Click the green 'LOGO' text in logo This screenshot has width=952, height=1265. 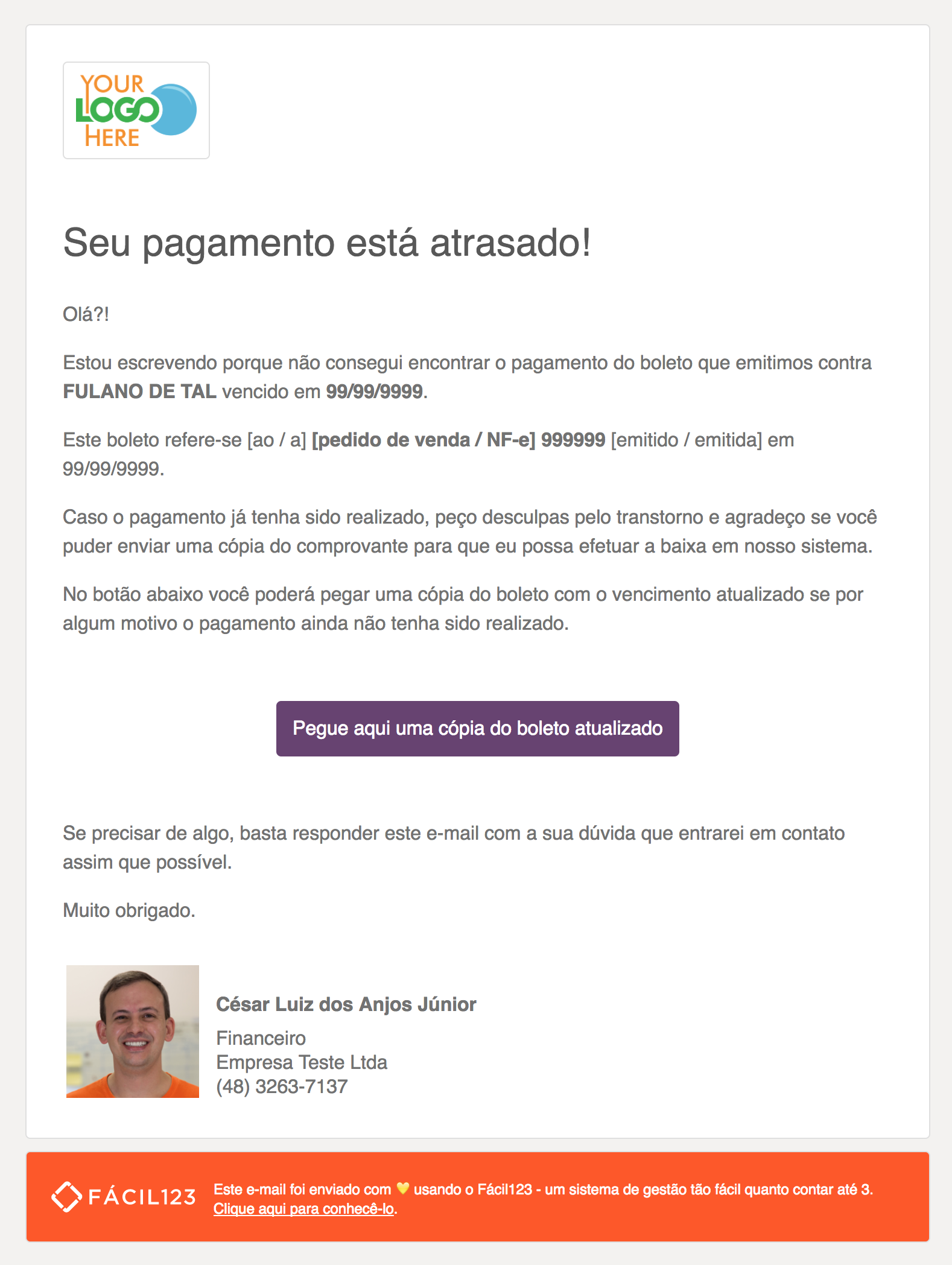coord(116,110)
